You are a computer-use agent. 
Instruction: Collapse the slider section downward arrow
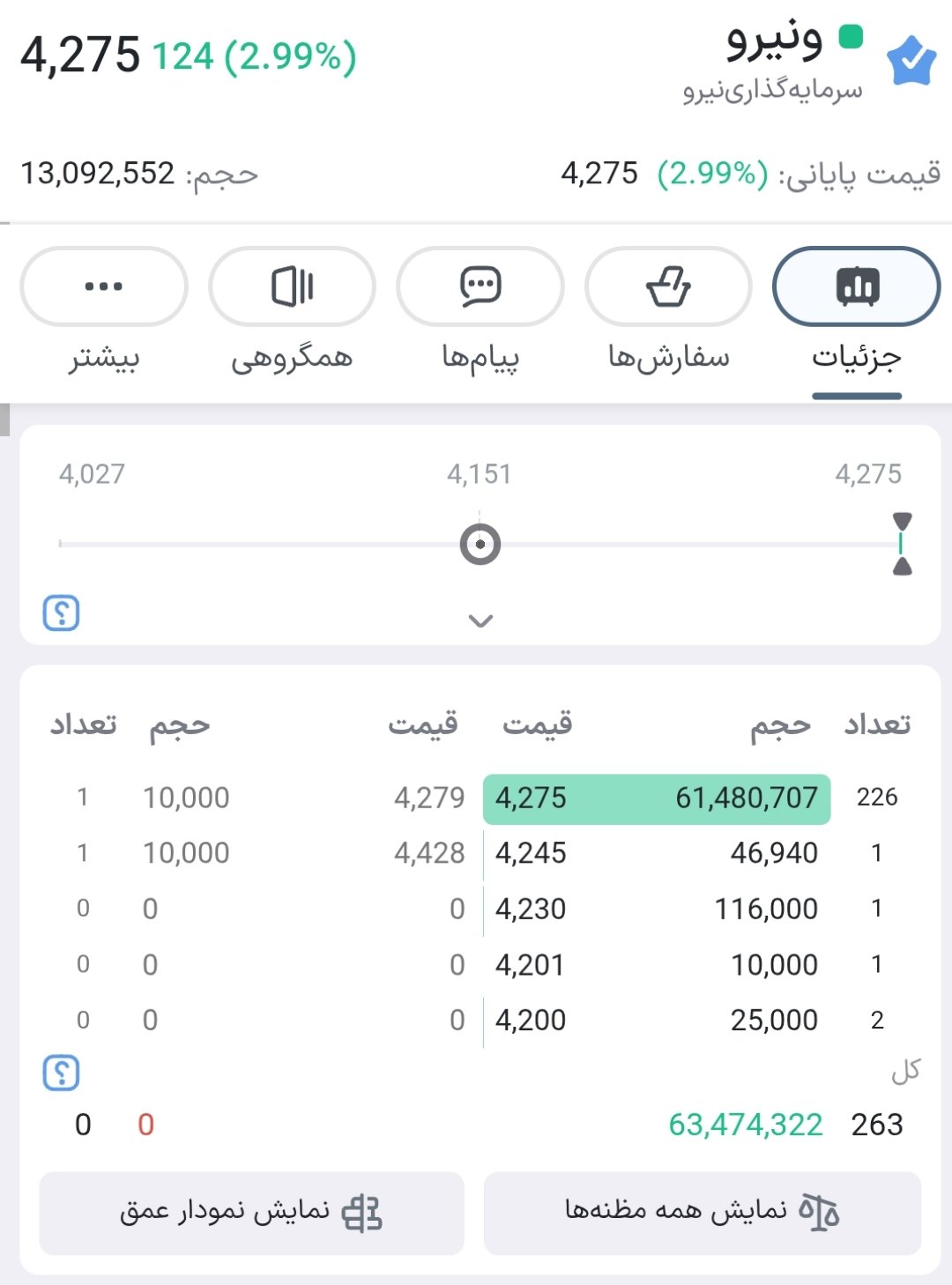point(480,620)
